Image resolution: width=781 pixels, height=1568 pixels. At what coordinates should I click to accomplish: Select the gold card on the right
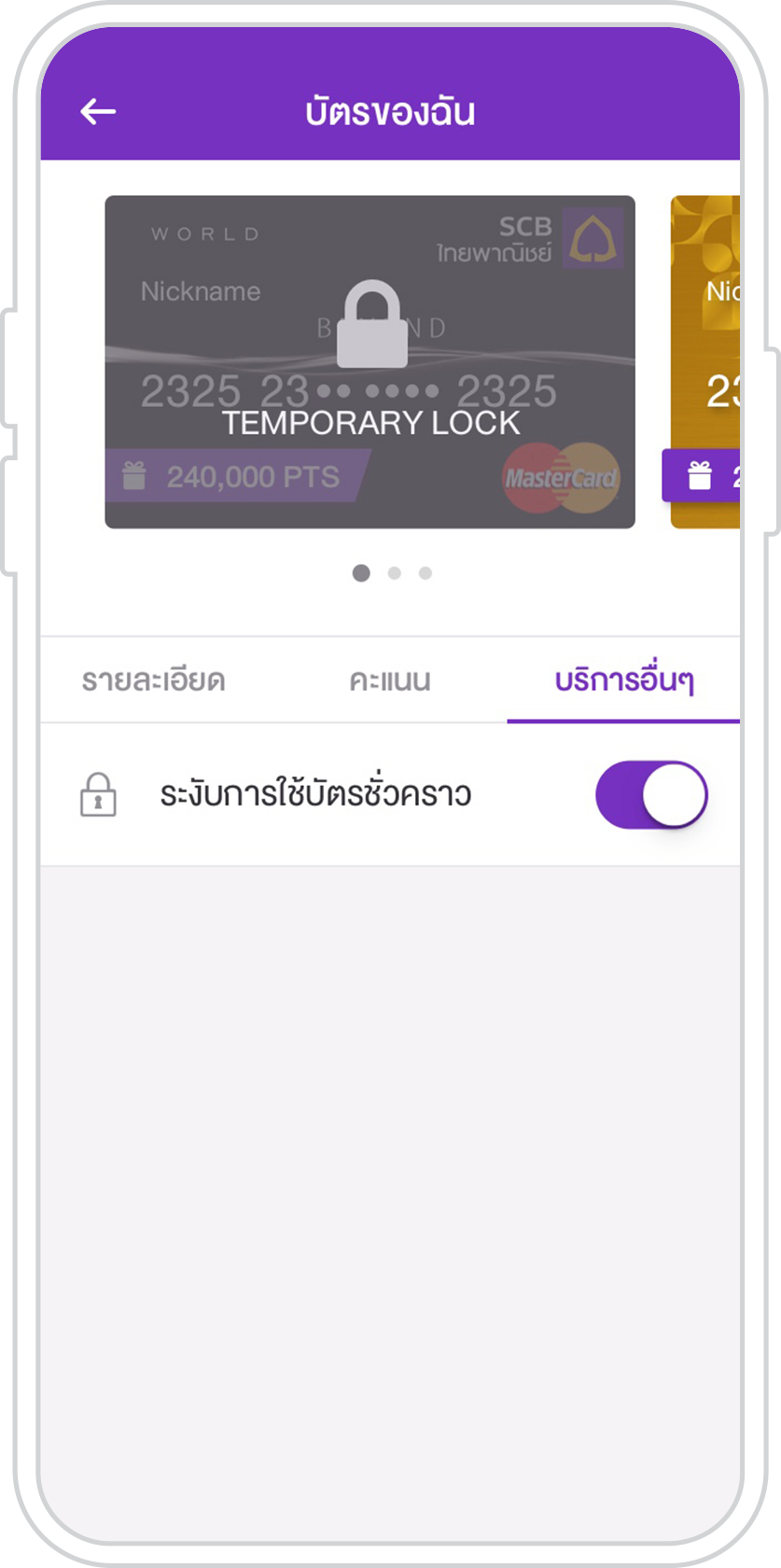click(x=706, y=362)
